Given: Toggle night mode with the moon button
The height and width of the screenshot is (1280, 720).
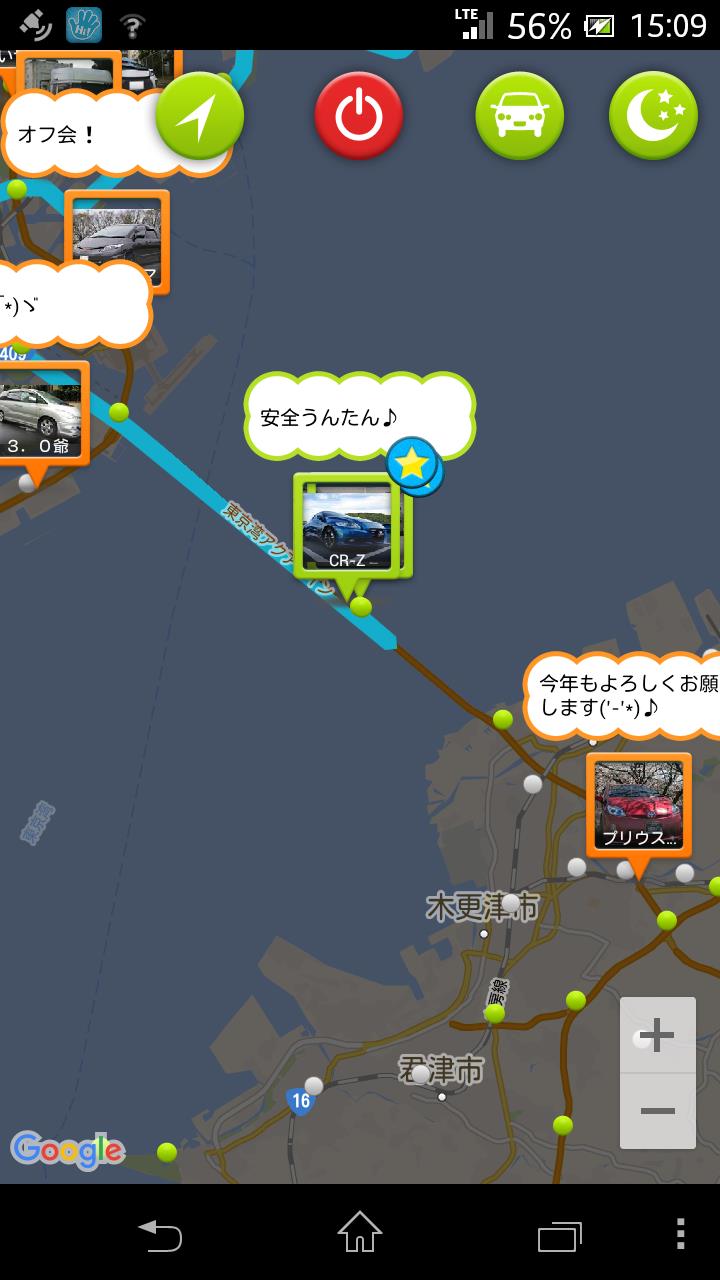Looking at the screenshot, I should 653,116.
